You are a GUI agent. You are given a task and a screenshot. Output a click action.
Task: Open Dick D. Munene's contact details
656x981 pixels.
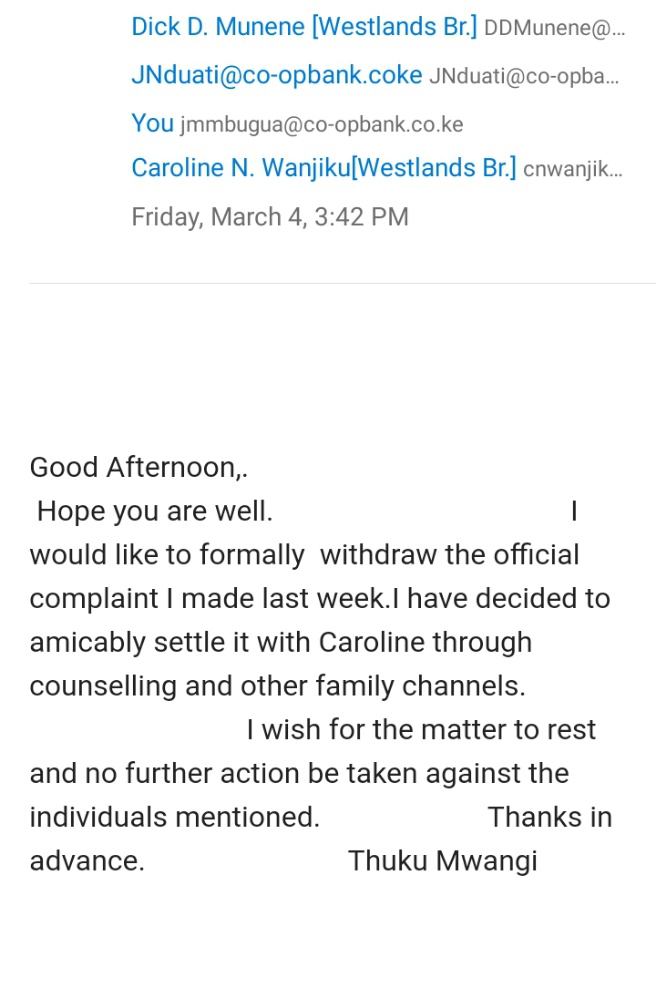coord(304,27)
